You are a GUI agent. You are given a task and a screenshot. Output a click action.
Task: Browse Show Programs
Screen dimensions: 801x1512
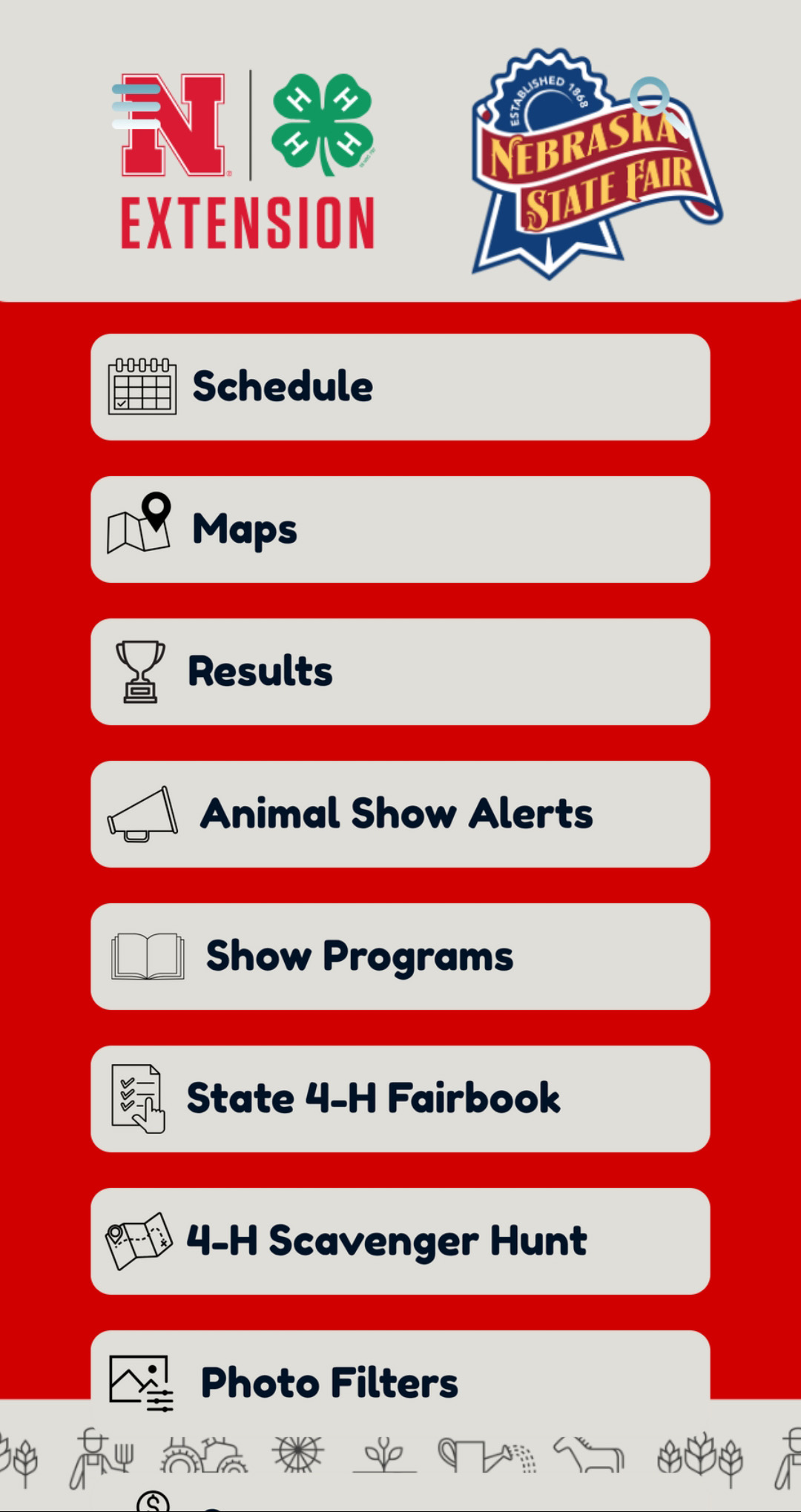[x=400, y=956]
